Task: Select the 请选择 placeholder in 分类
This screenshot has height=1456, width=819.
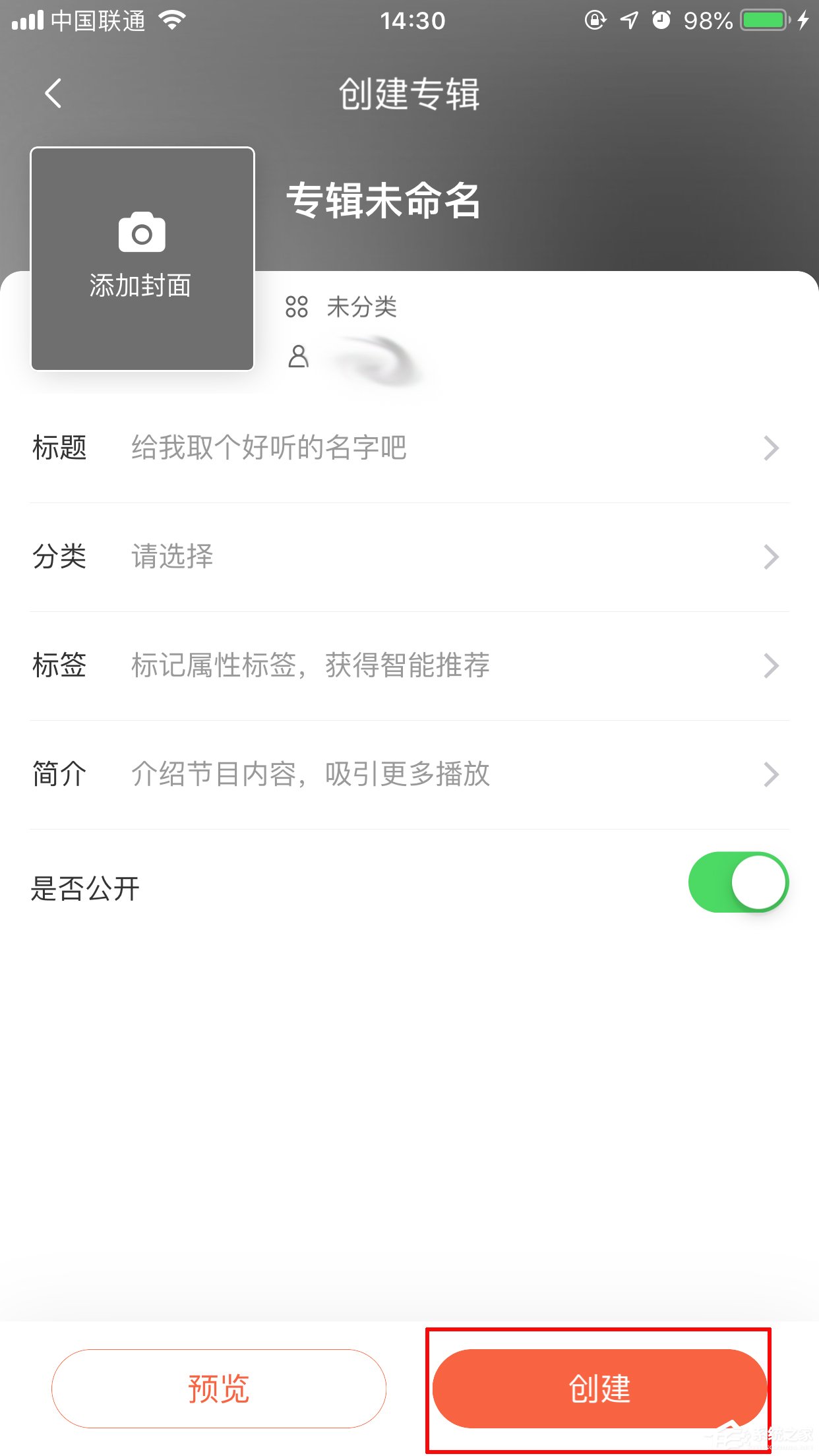Action: (x=171, y=557)
